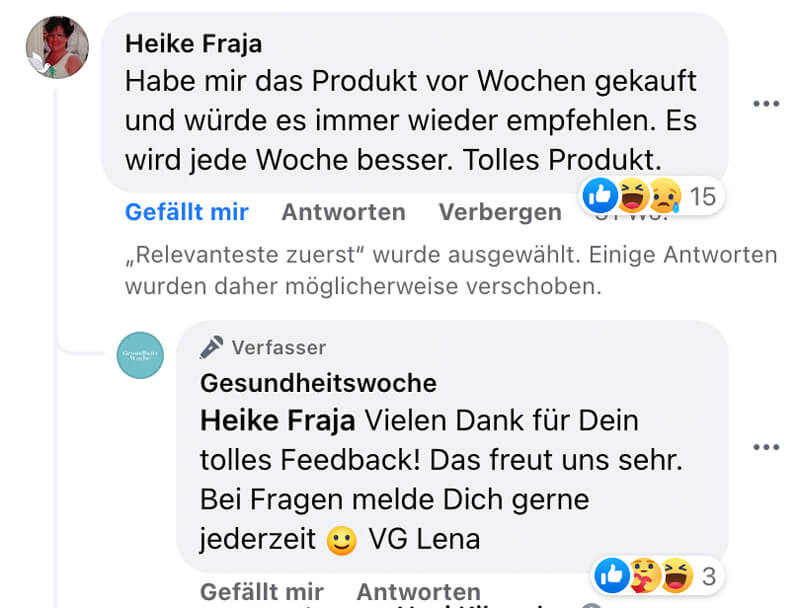Screen dimensions: 800x608
Task: Show the 3 reactions on Gesundheitswoche's reply
Action: (656, 576)
